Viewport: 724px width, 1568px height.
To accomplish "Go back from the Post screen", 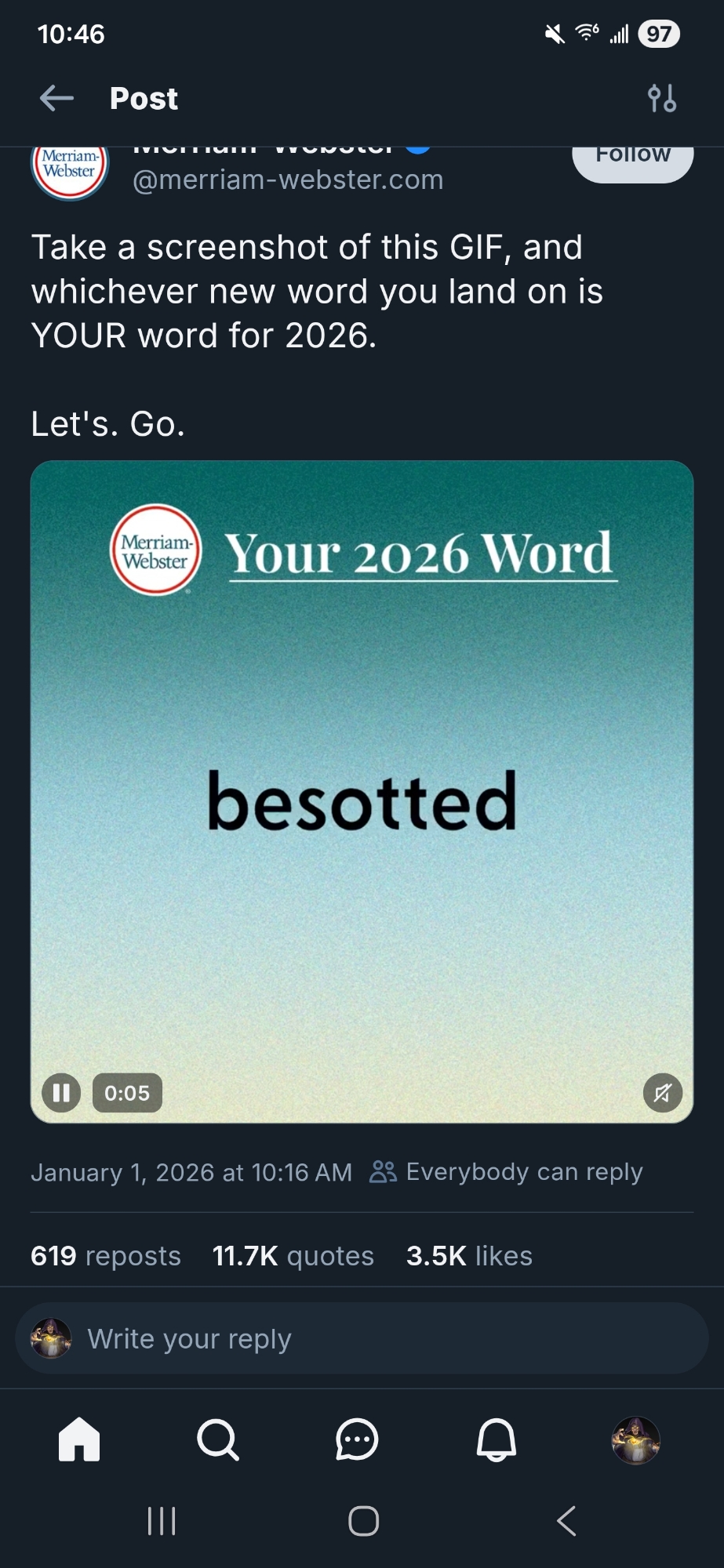I will [x=56, y=99].
